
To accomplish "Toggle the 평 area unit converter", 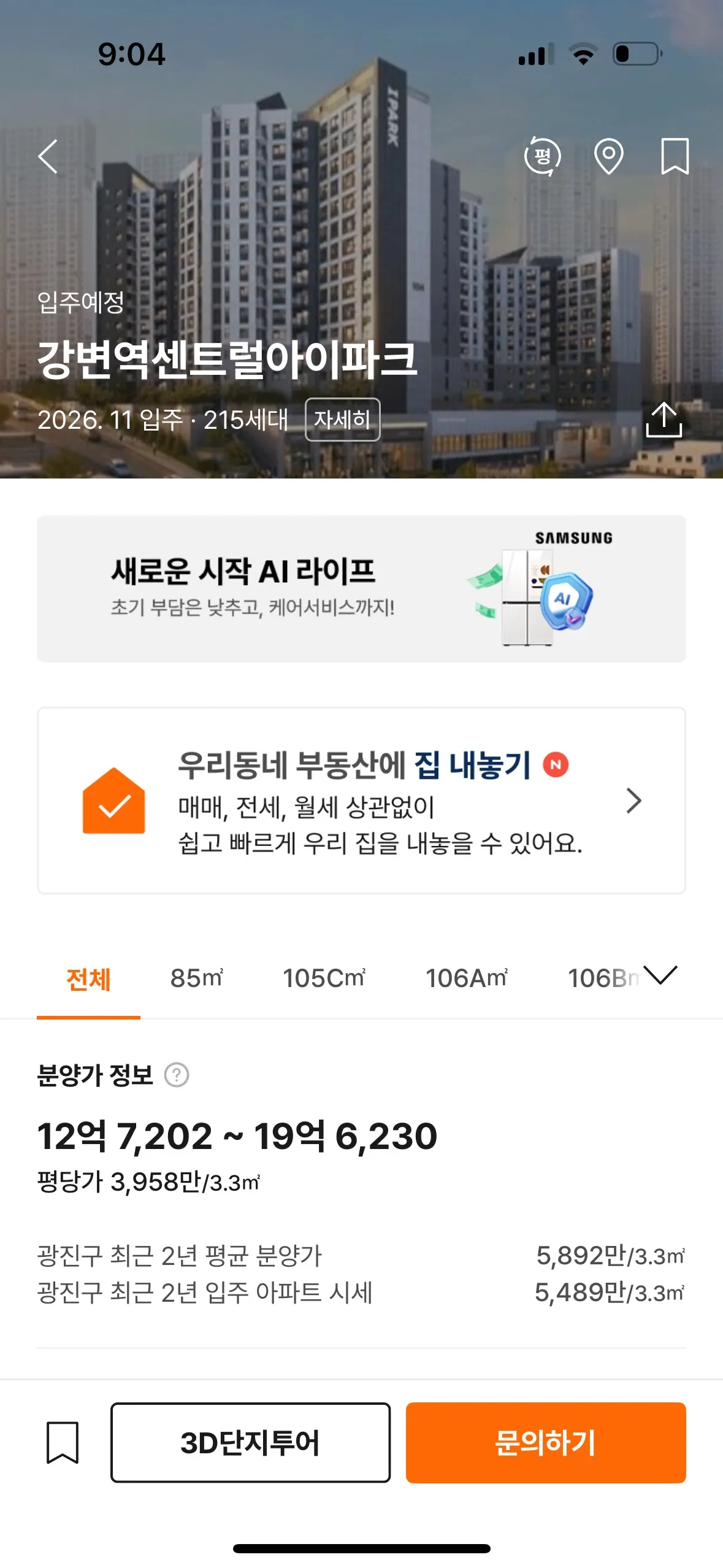I will 542,156.
